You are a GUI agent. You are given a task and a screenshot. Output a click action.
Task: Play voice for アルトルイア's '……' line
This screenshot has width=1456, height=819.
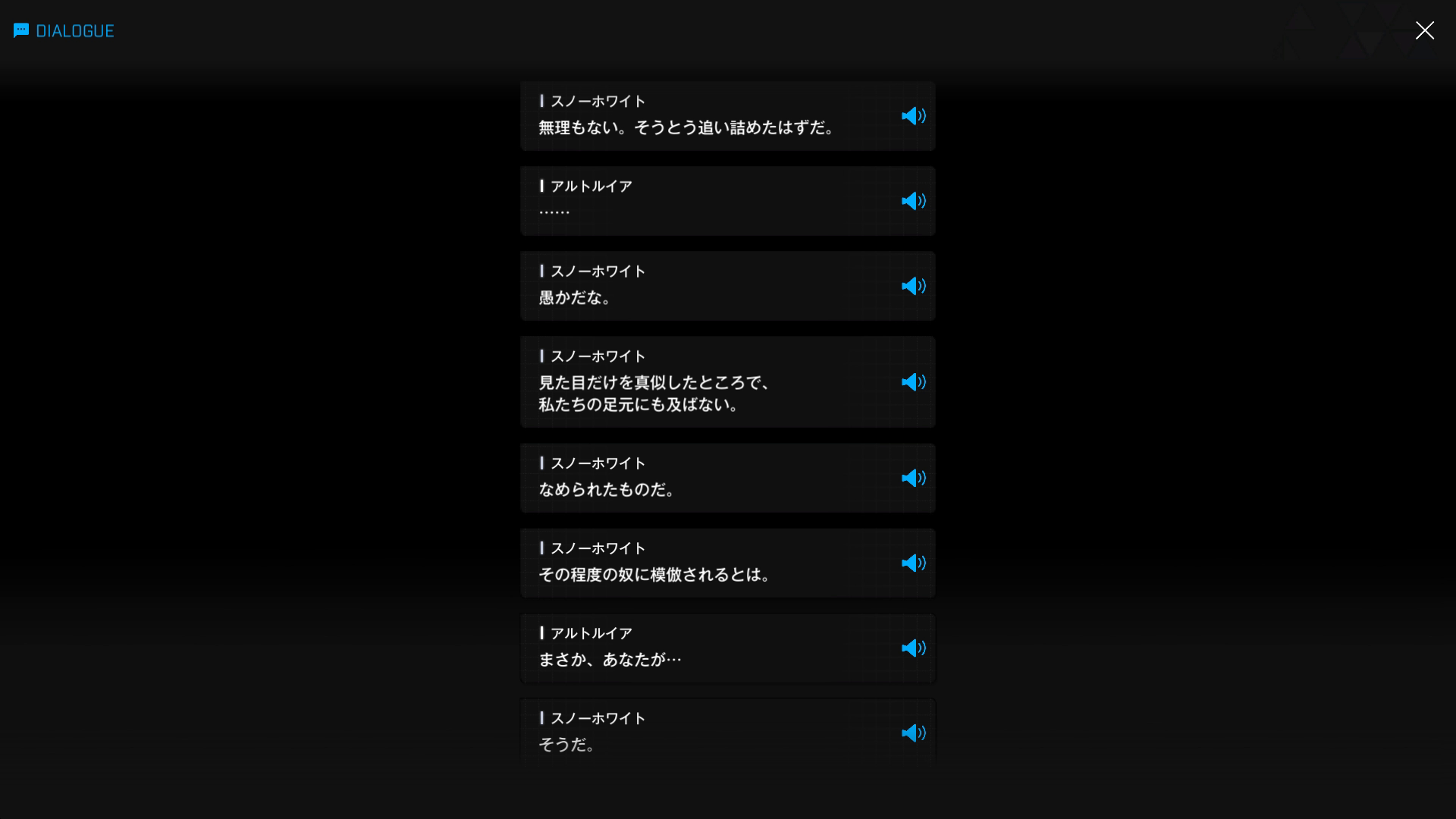[x=913, y=201]
